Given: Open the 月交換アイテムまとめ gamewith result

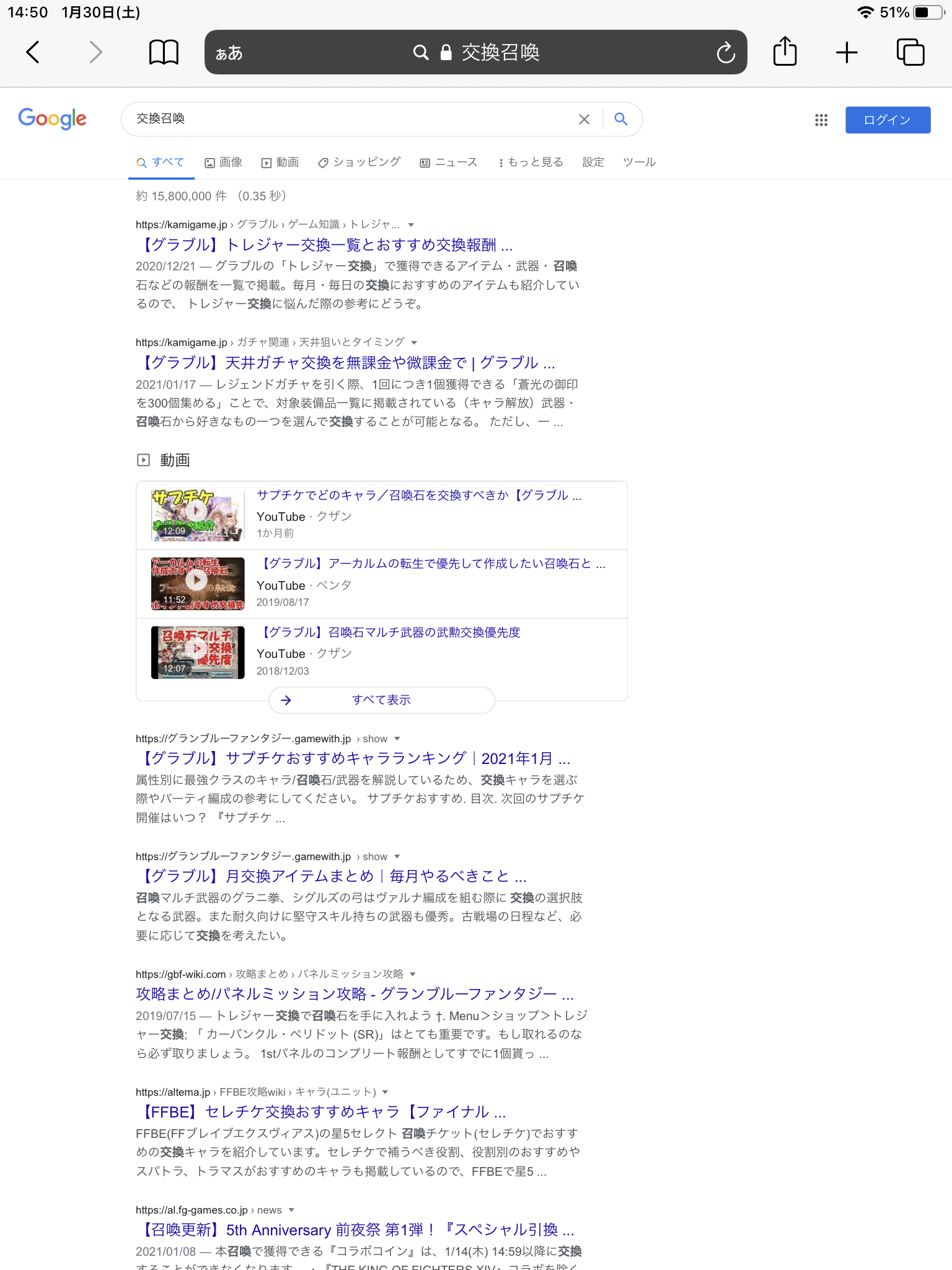Looking at the screenshot, I should pos(332,876).
